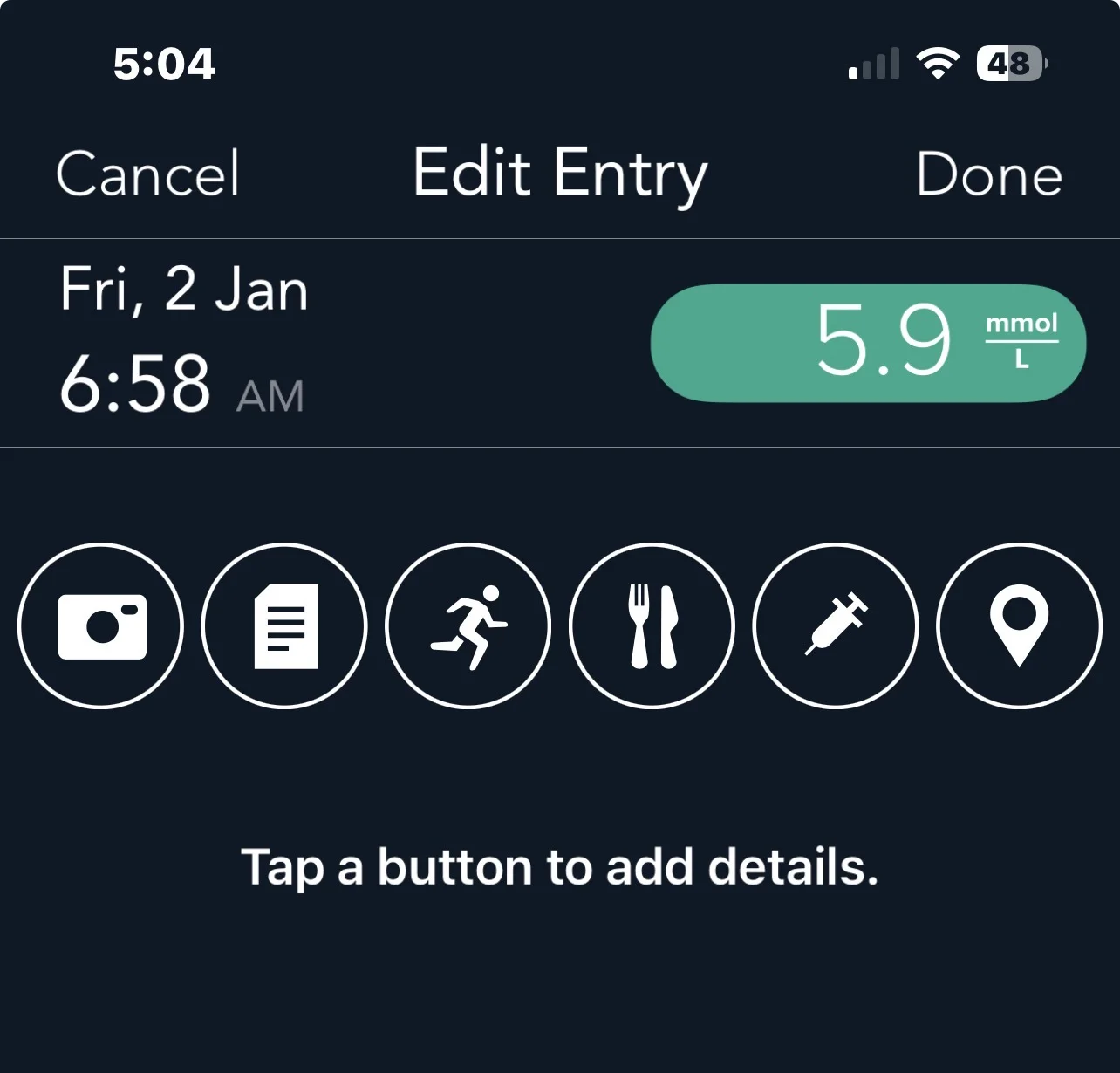Add meal details with fork and knife icon
This screenshot has height=1073, width=1120.
click(x=652, y=626)
